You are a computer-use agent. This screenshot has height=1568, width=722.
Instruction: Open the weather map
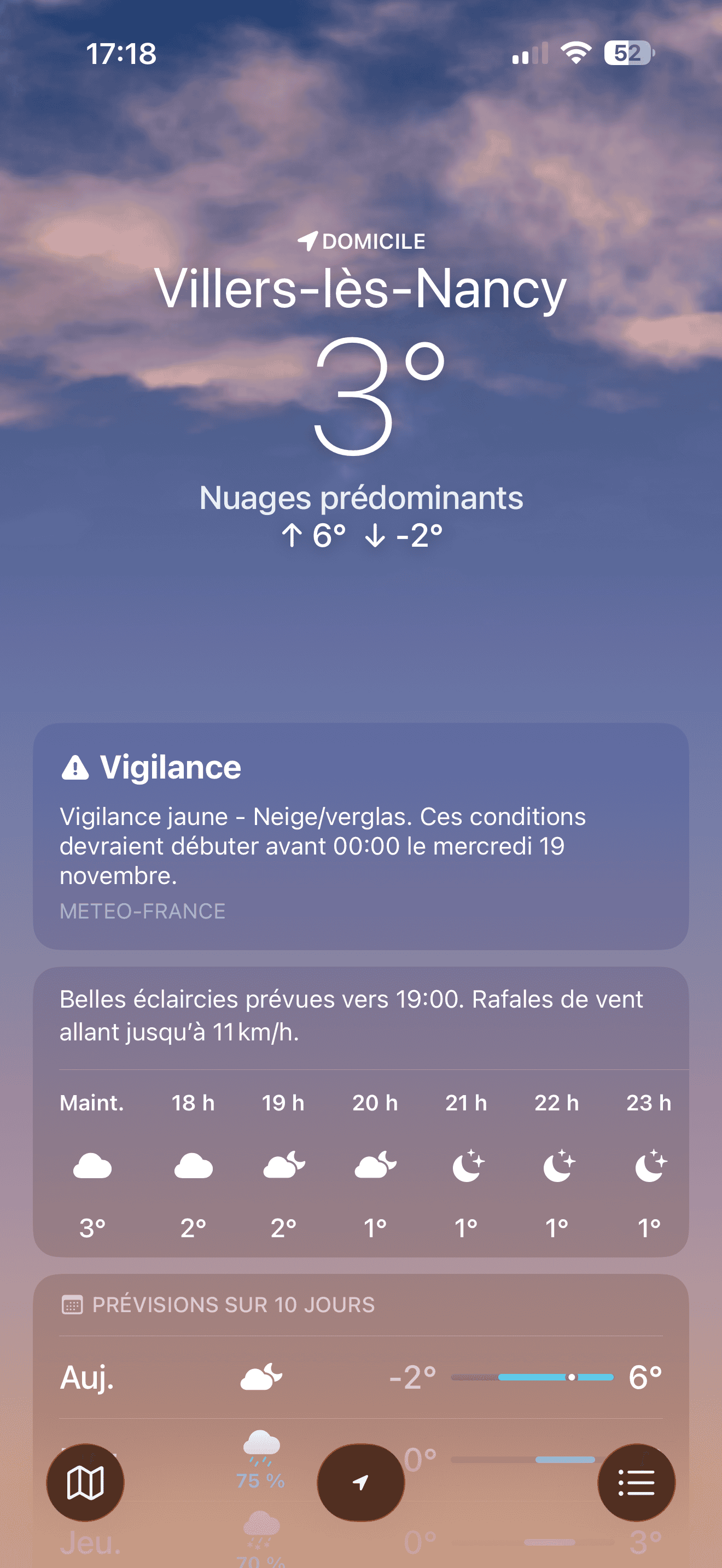[85, 1482]
